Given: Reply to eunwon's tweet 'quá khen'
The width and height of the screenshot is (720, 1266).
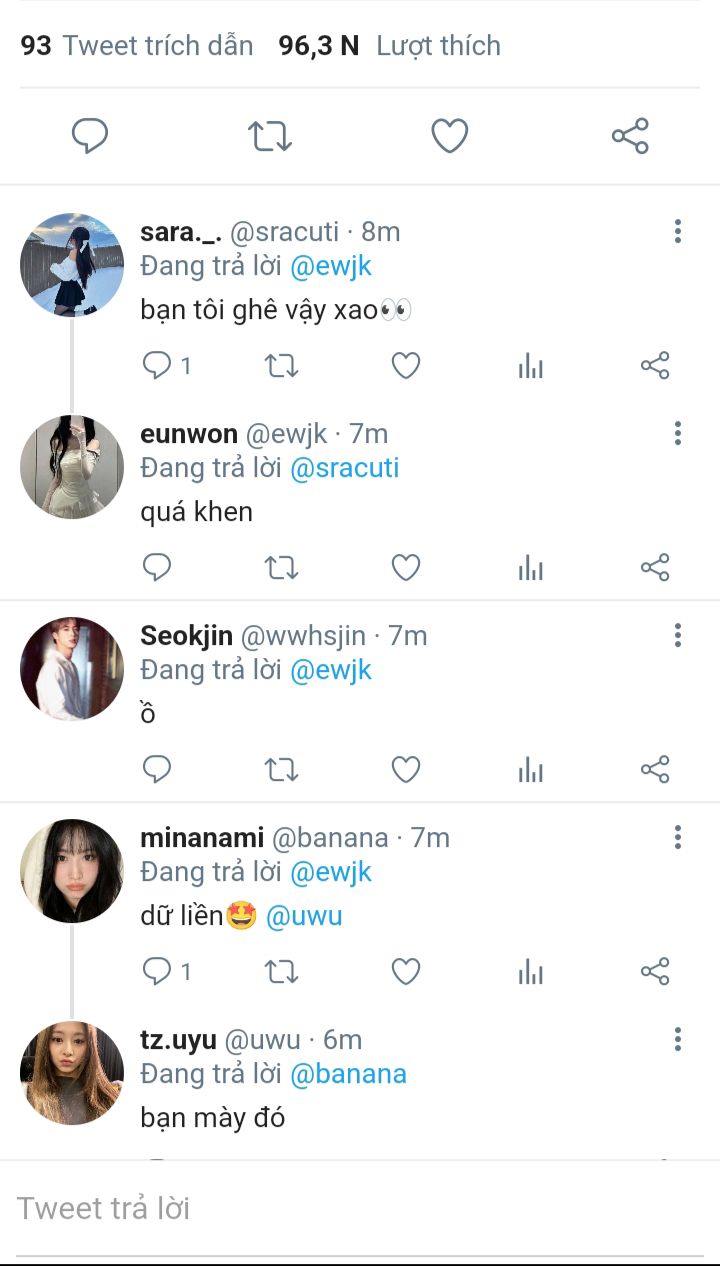Looking at the screenshot, I should click(157, 568).
